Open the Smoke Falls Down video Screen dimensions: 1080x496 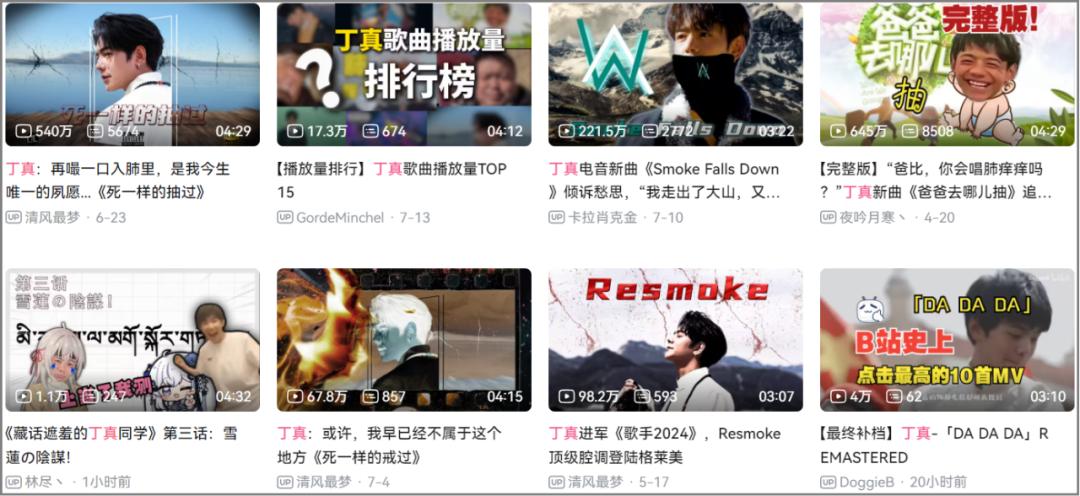tap(675, 75)
